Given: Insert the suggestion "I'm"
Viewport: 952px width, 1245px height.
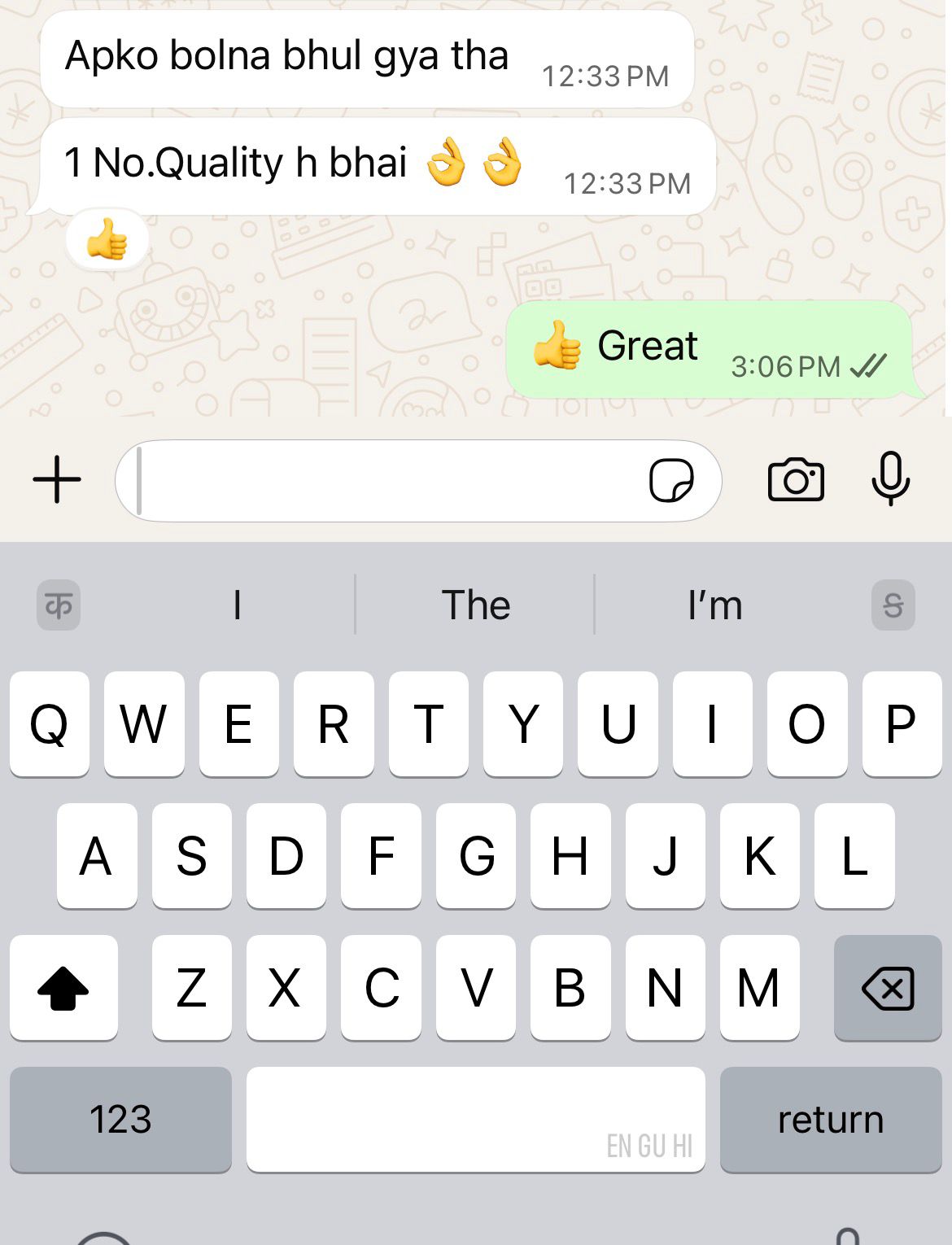Looking at the screenshot, I should (715, 605).
